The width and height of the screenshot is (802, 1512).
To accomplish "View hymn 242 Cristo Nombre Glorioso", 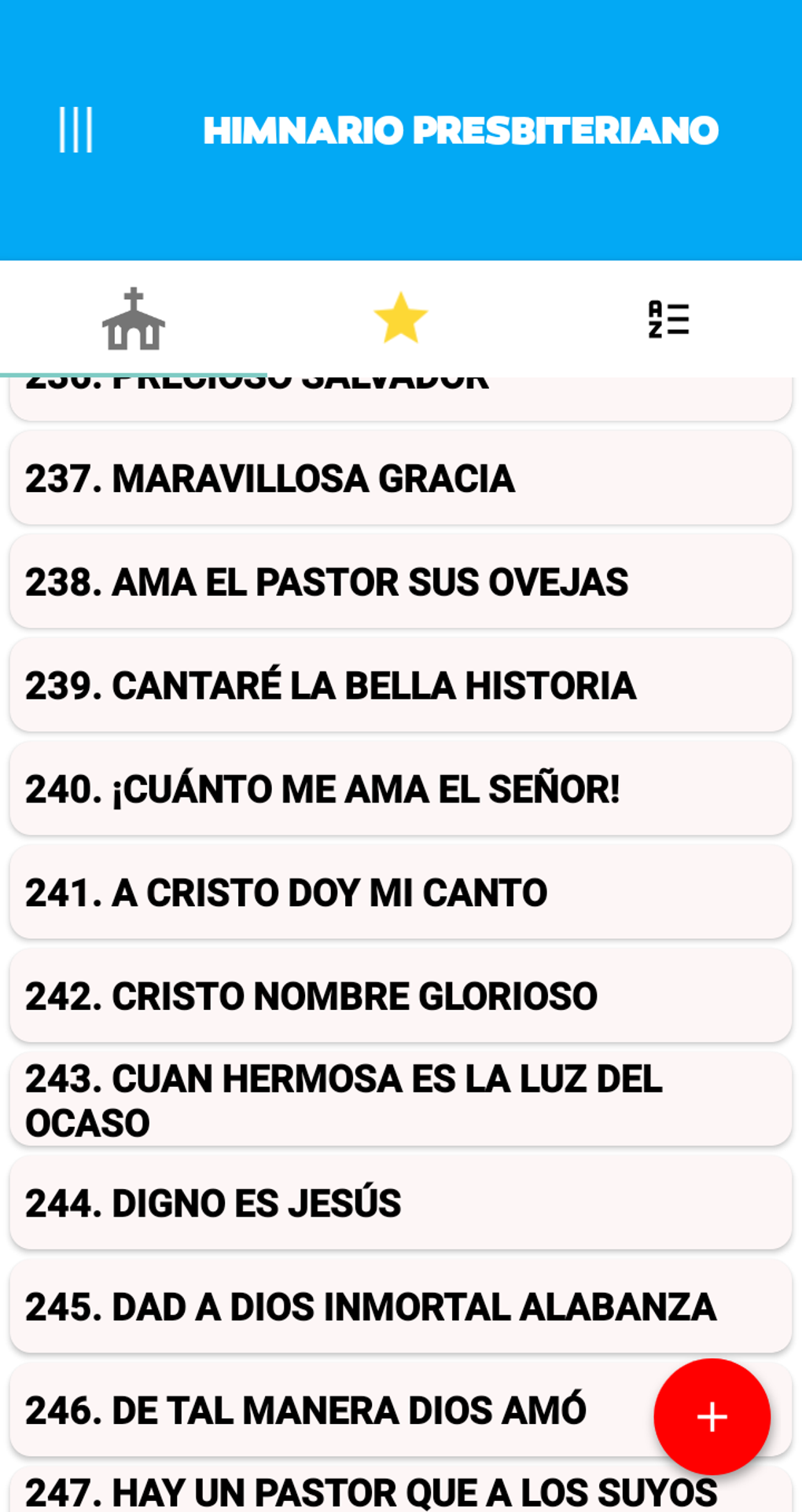I will pos(400,996).
